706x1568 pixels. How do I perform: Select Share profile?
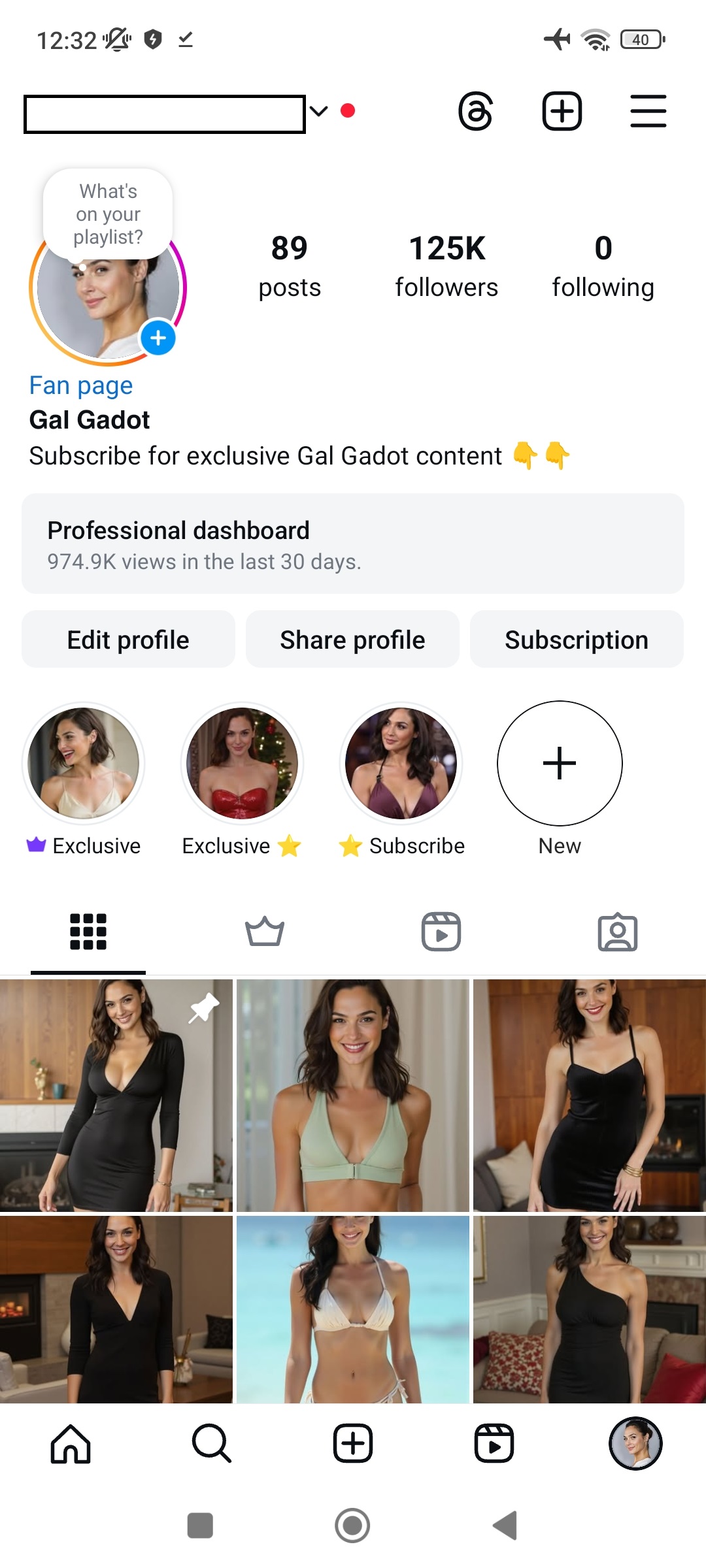352,640
